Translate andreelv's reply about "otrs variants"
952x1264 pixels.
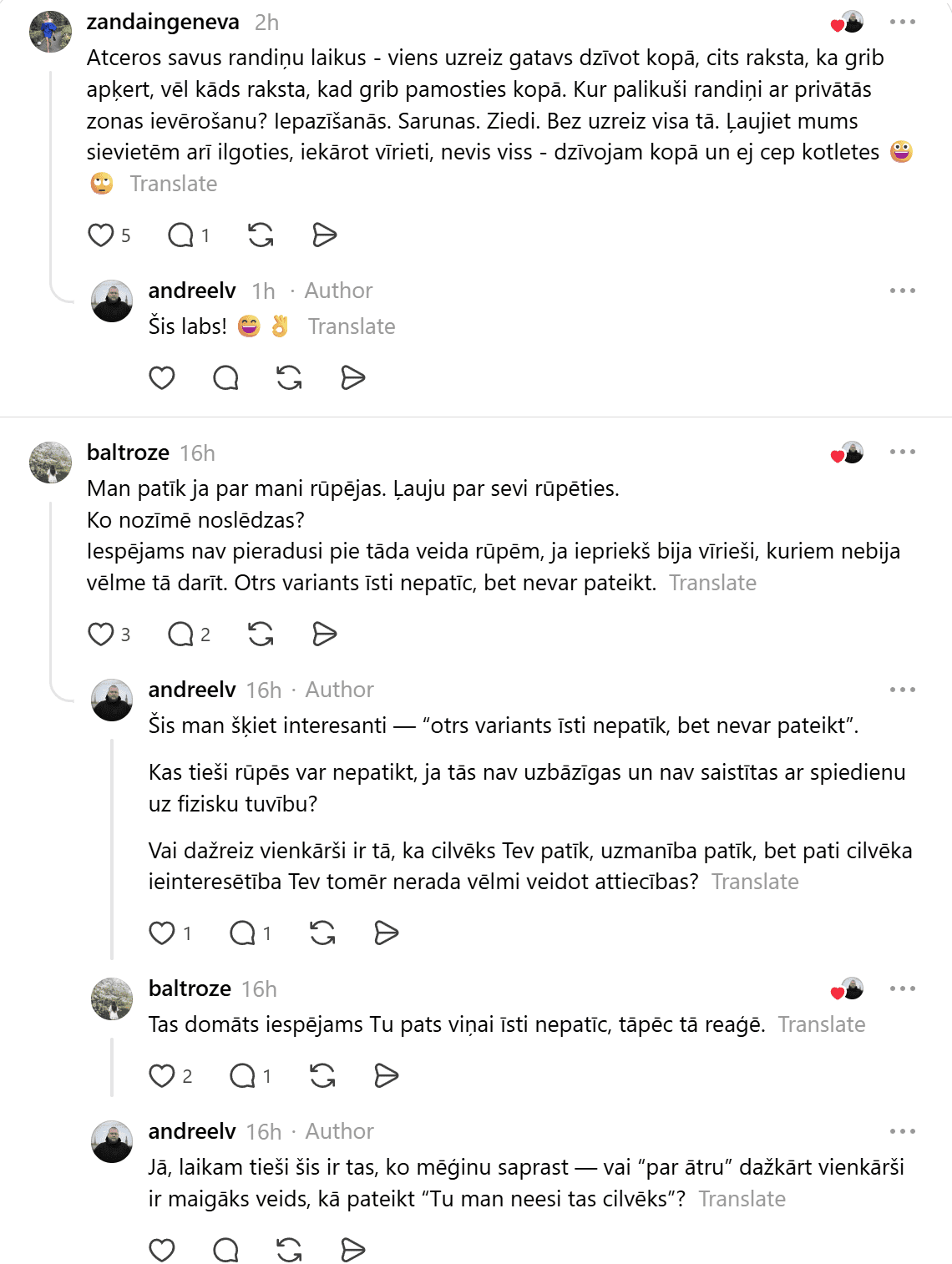[755, 882]
